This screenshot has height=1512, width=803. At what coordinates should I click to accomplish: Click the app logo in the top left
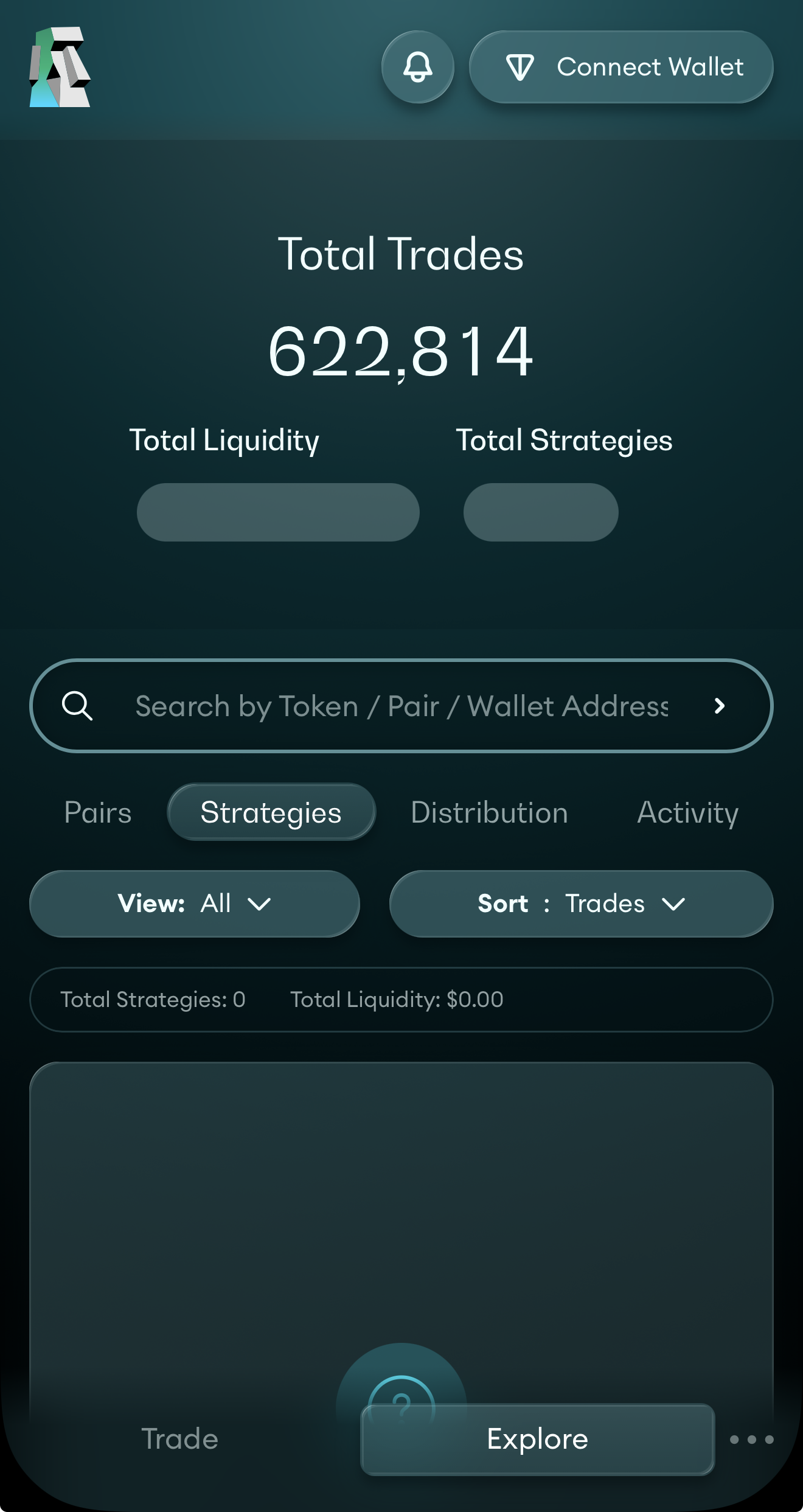[x=59, y=68]
